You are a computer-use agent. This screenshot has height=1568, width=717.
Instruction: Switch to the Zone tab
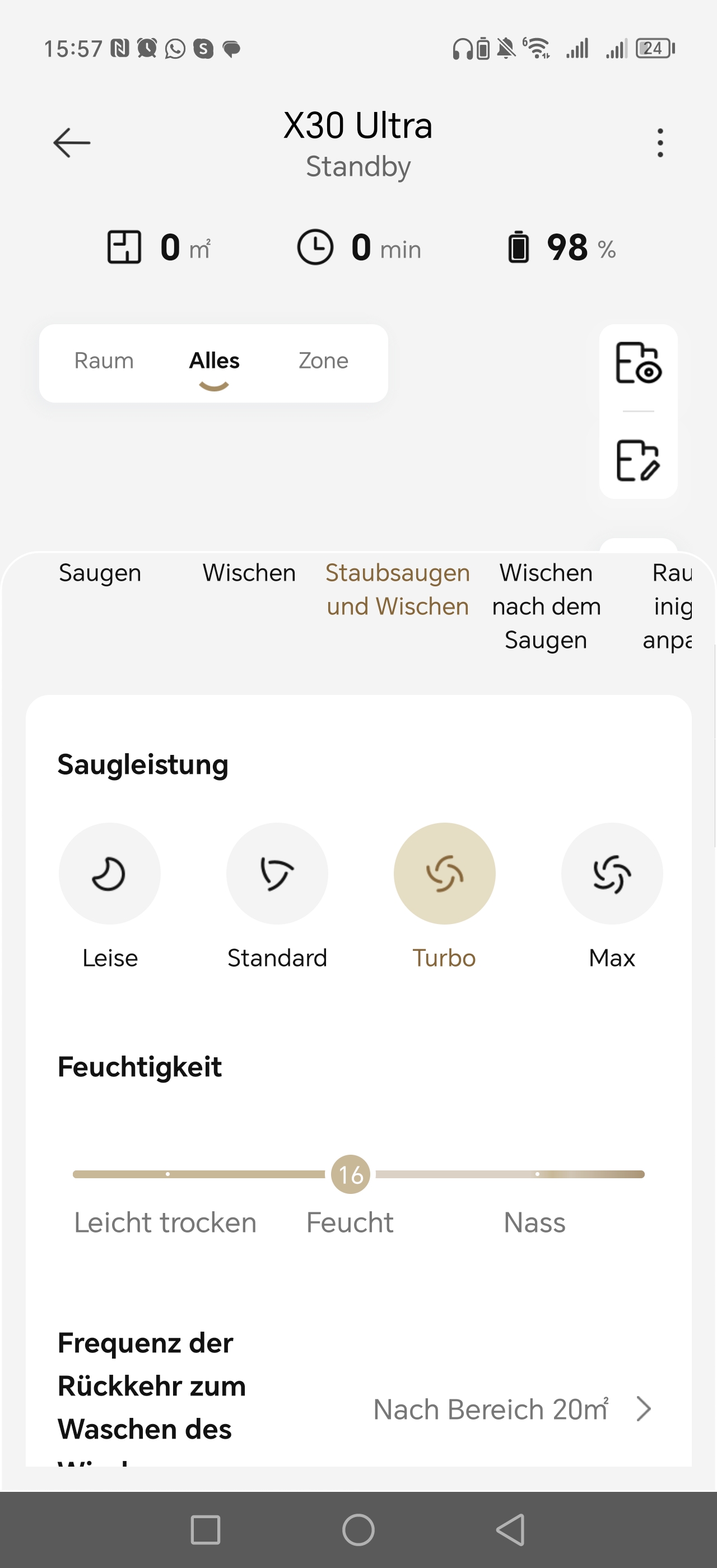pos(323,361)
